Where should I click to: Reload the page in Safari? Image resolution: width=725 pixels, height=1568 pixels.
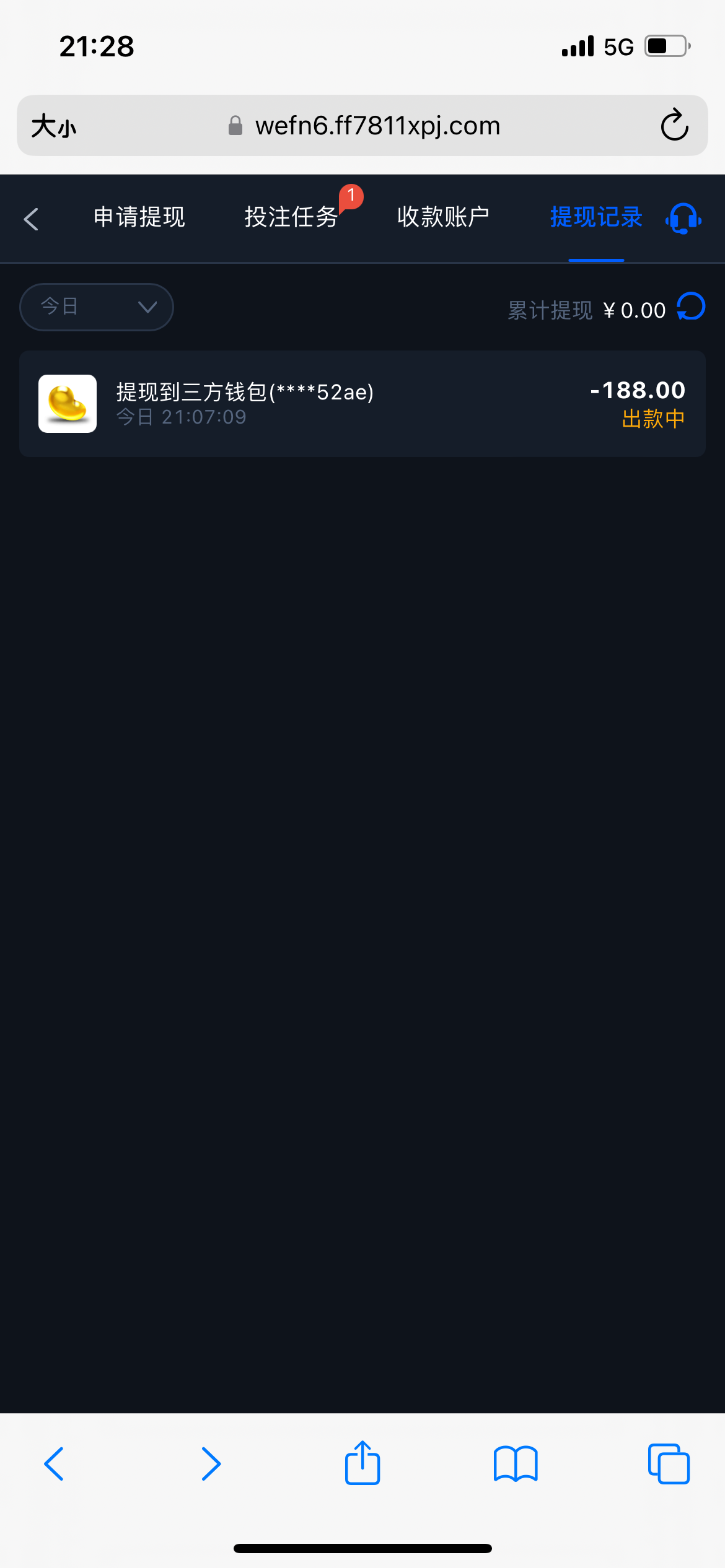click(674, 126)
